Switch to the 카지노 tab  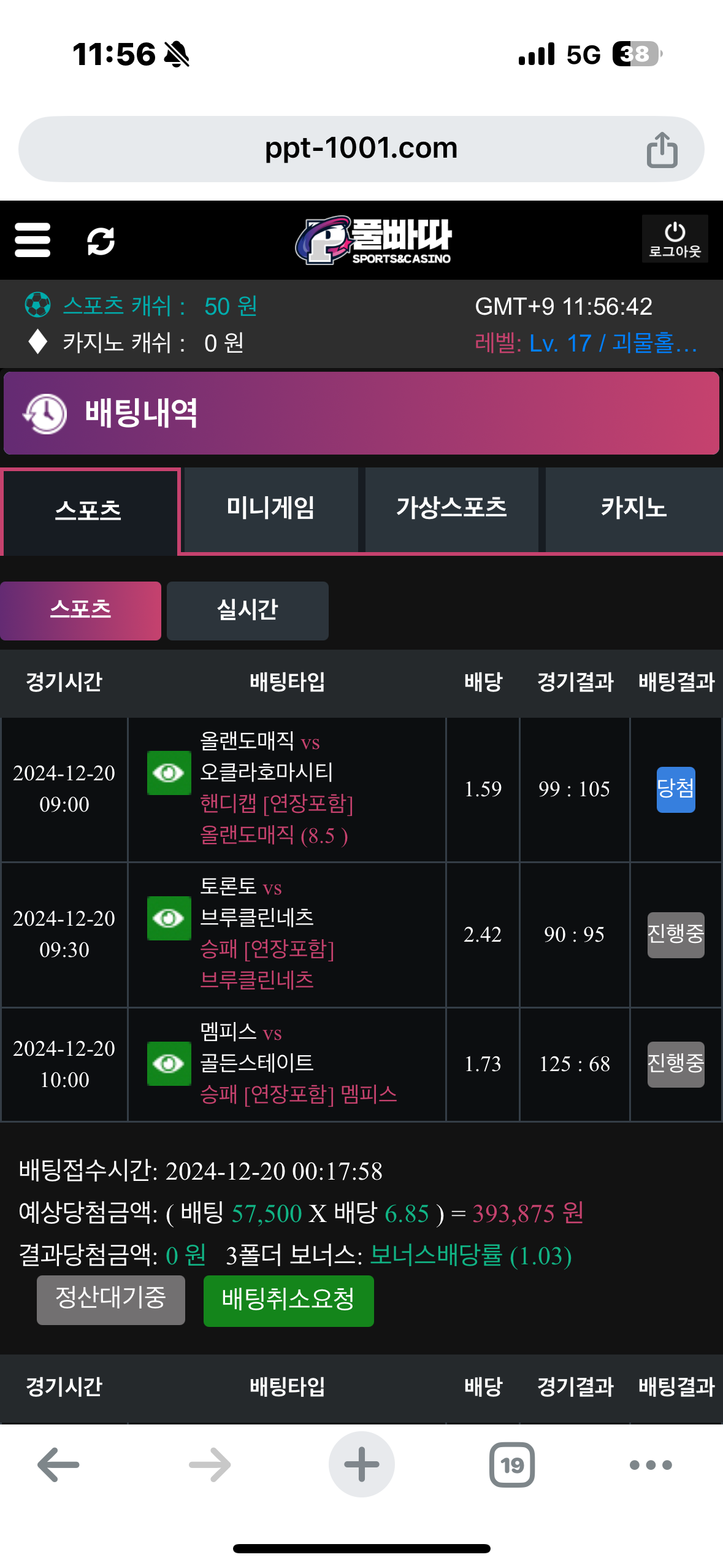[x=633, y=509]
